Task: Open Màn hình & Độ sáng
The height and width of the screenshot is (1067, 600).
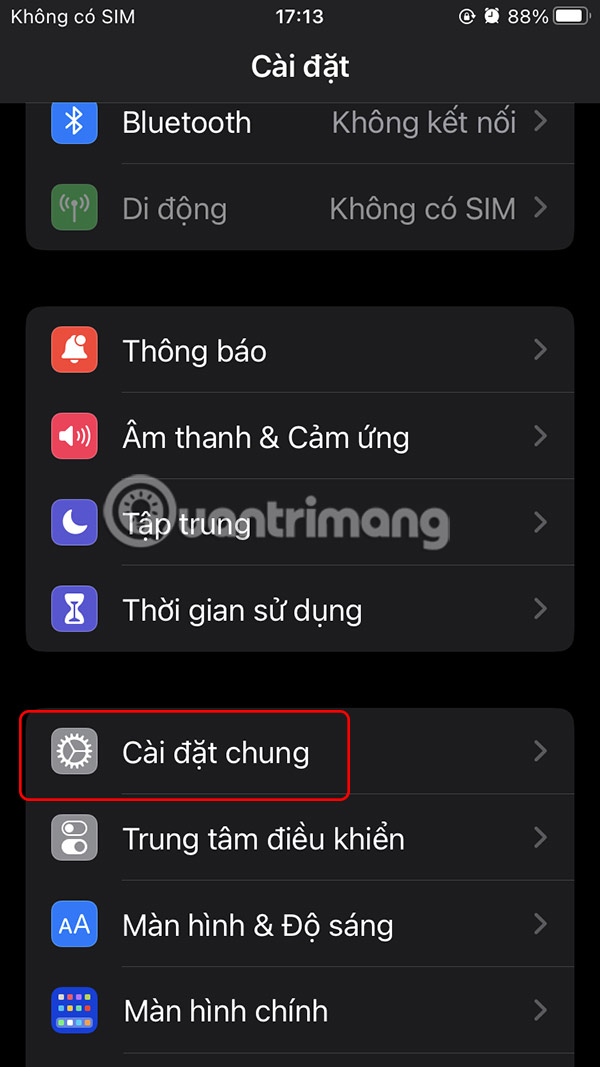Action: (300, 924)
